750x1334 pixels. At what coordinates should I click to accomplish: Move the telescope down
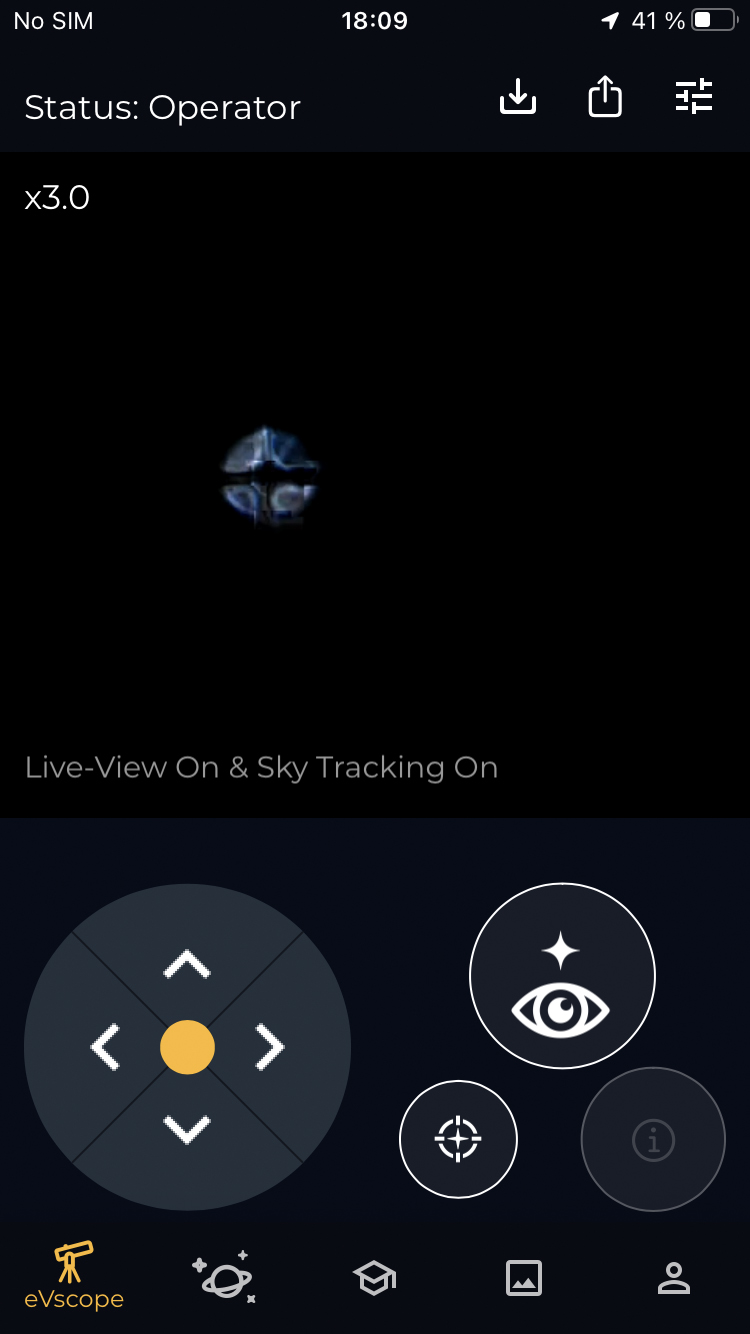point(187,1130)
